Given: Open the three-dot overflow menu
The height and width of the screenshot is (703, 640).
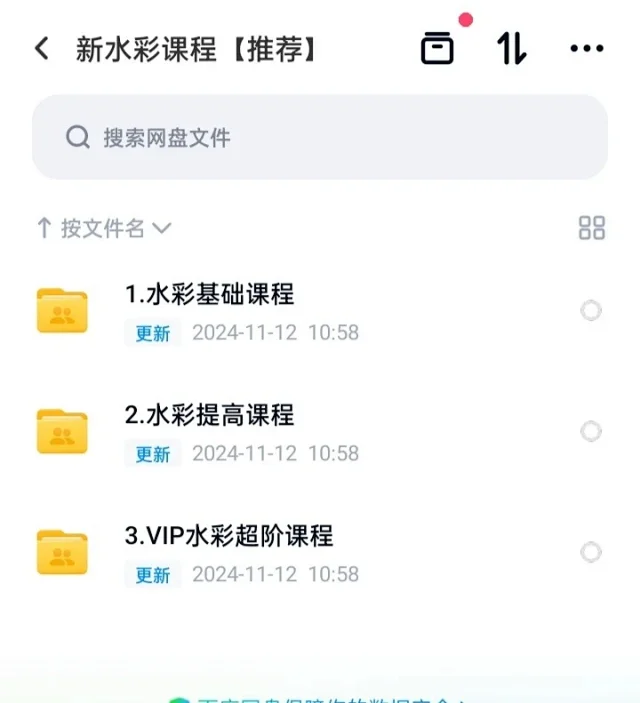Looking at the screenshot, I should click(x=586, y=48).
